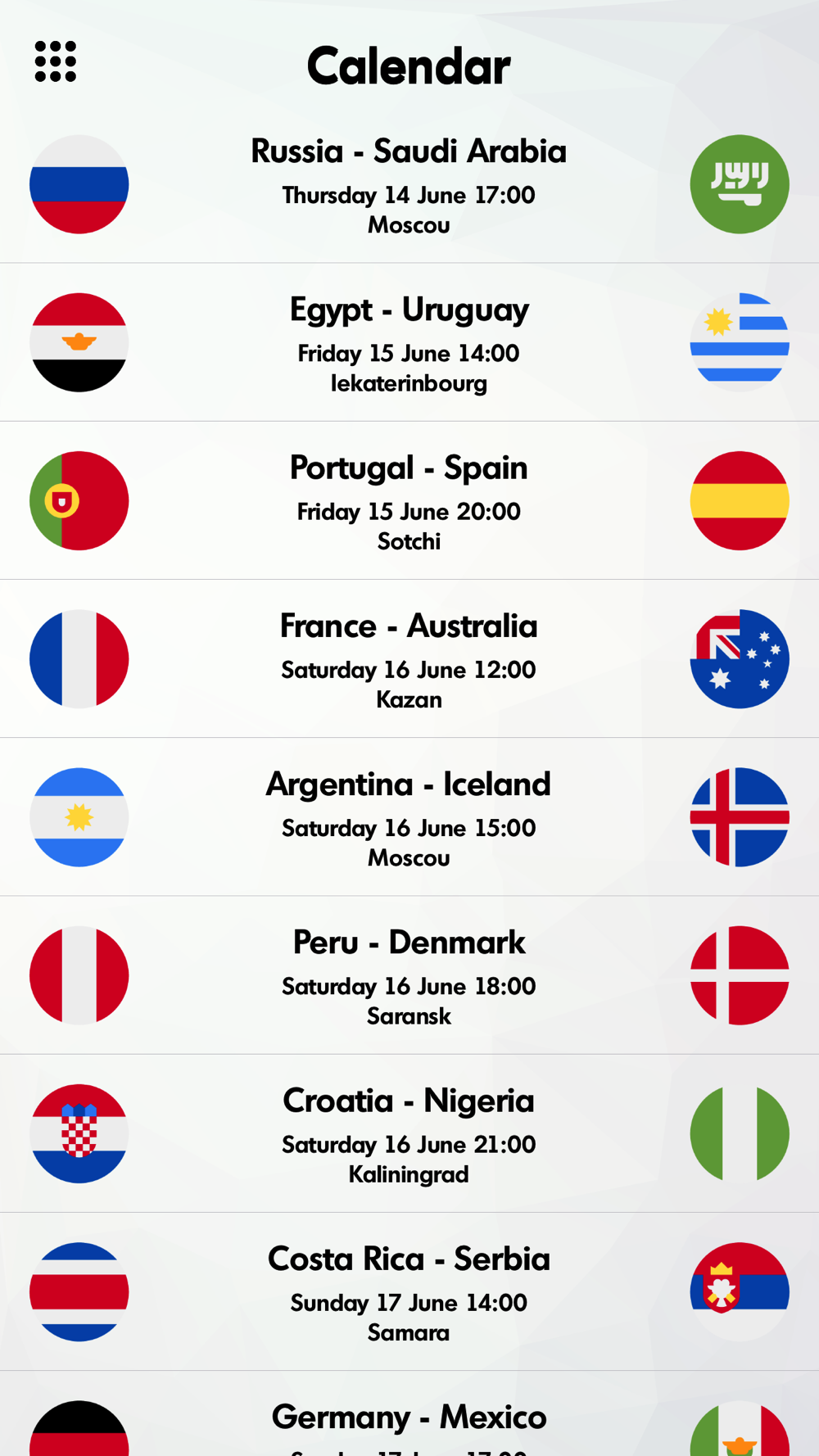
Task: Tap the Argentina - Iceland match row
Action: click(409, 816)
